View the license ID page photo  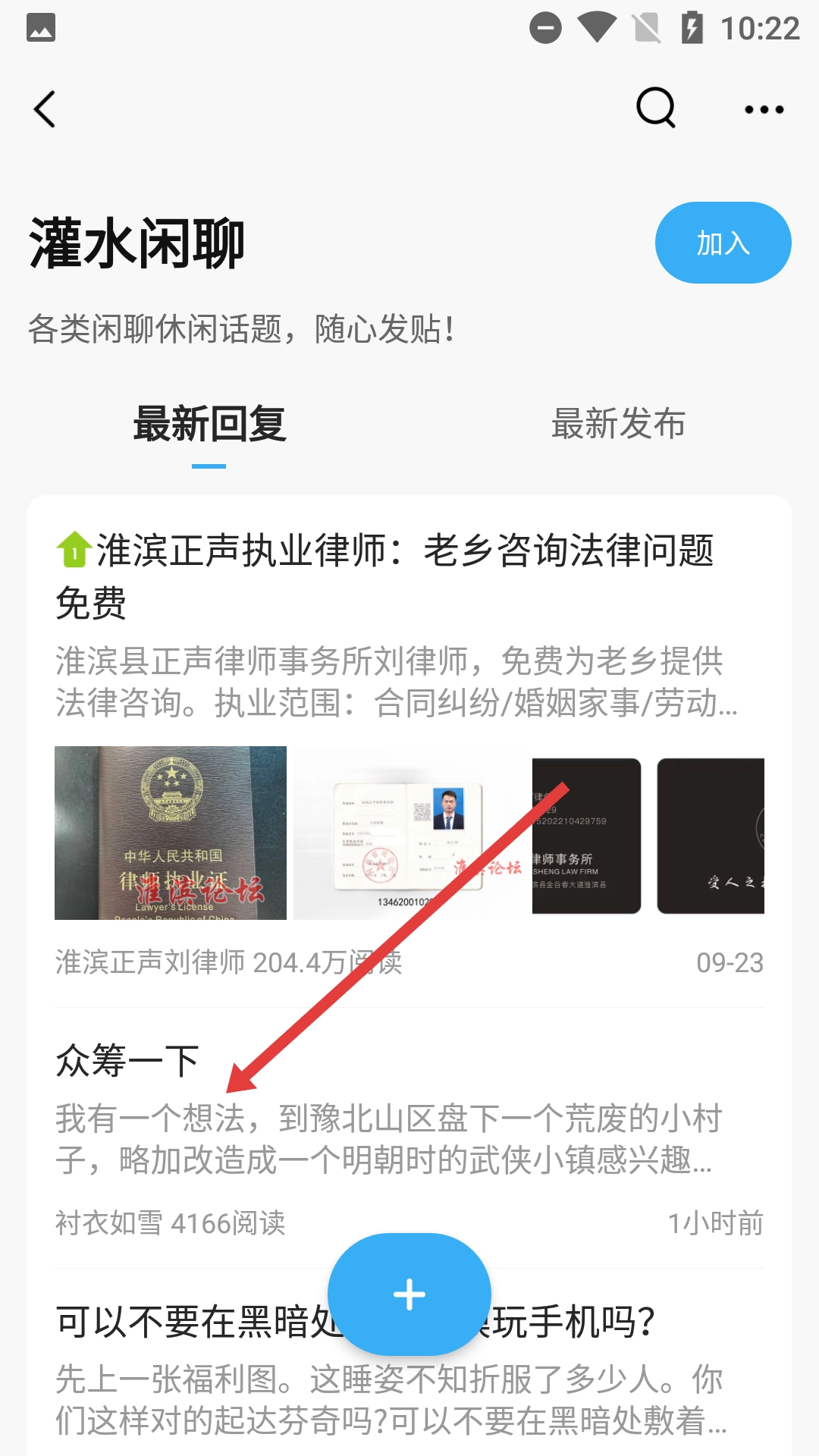[x=411, y=833]
